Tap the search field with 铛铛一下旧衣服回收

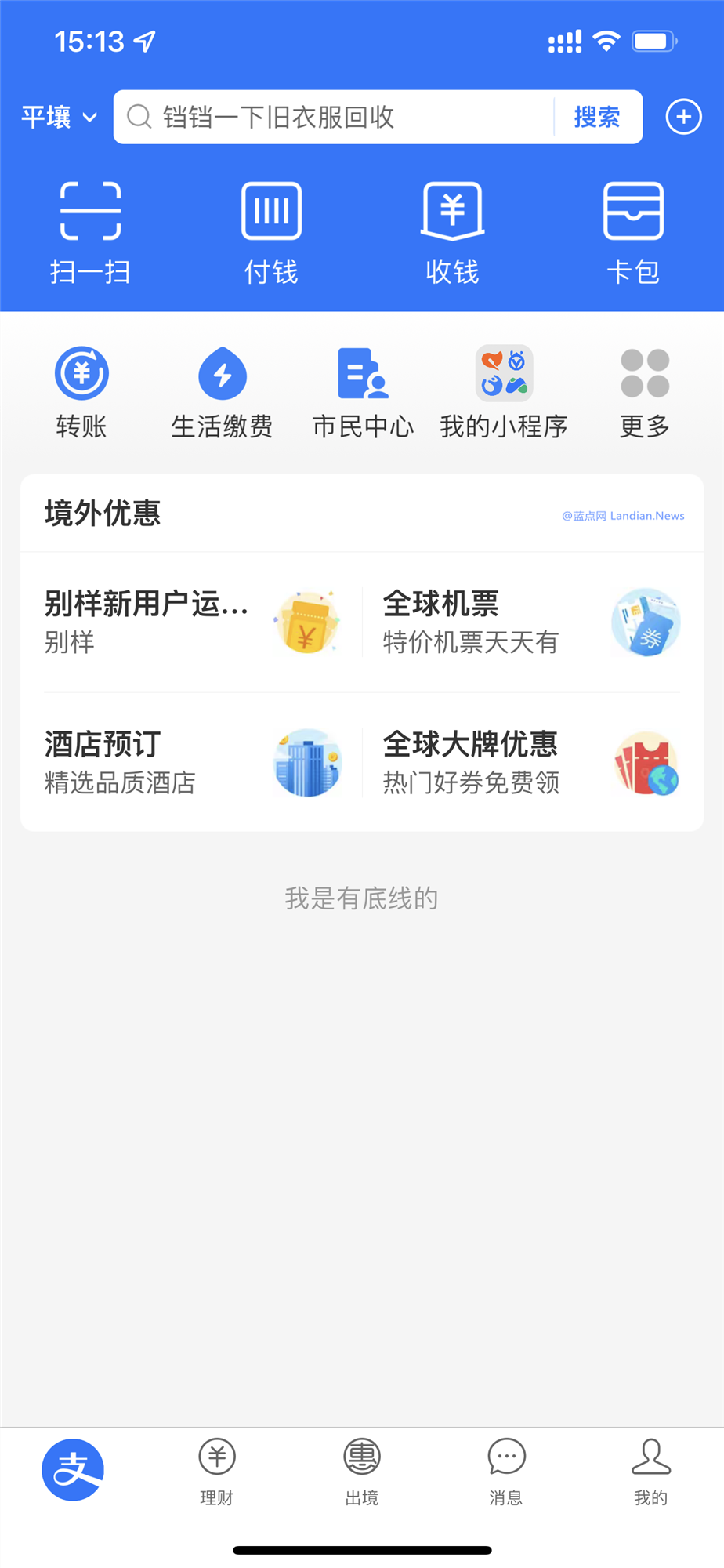pyautogui.click(x=337, y=118)
